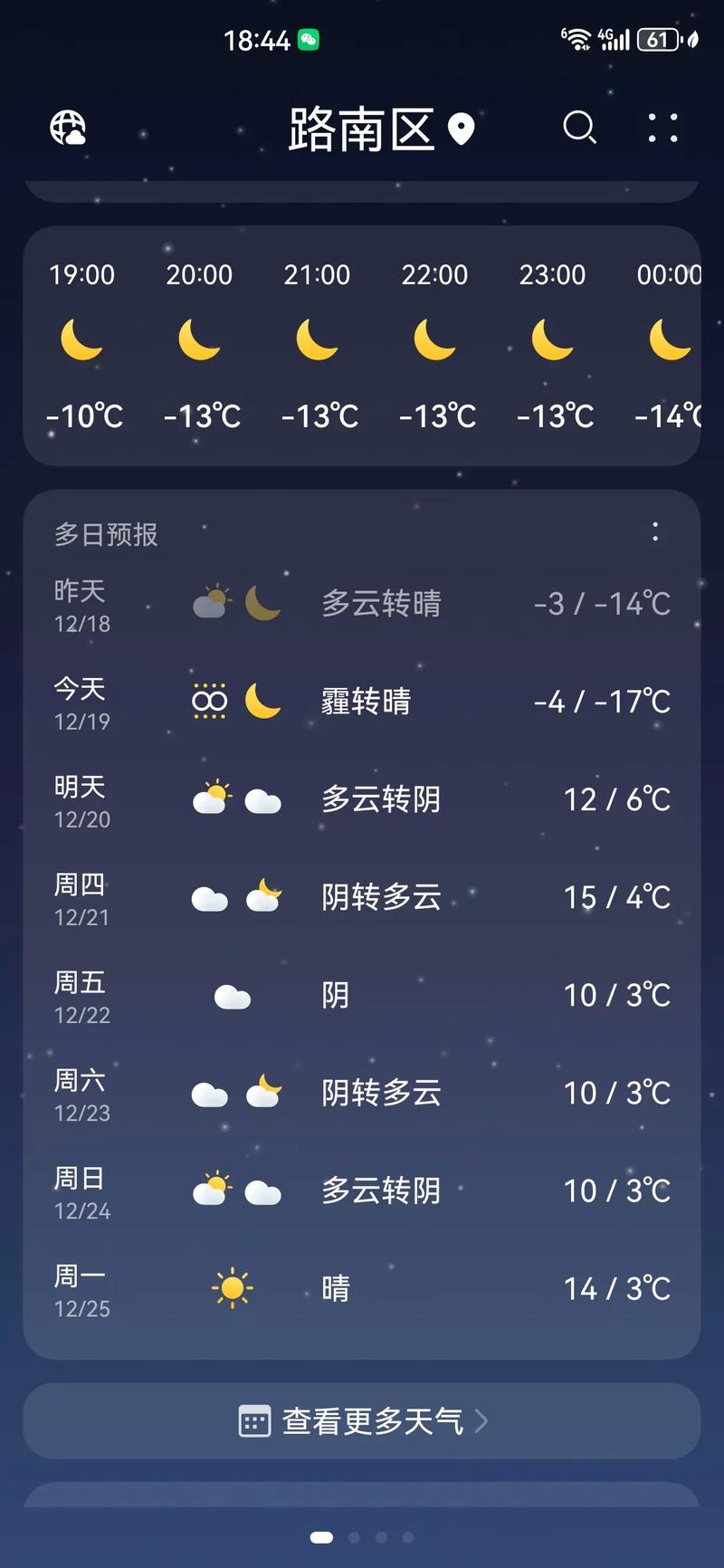Open the grid menu at top-right

[x=662, y=129]
